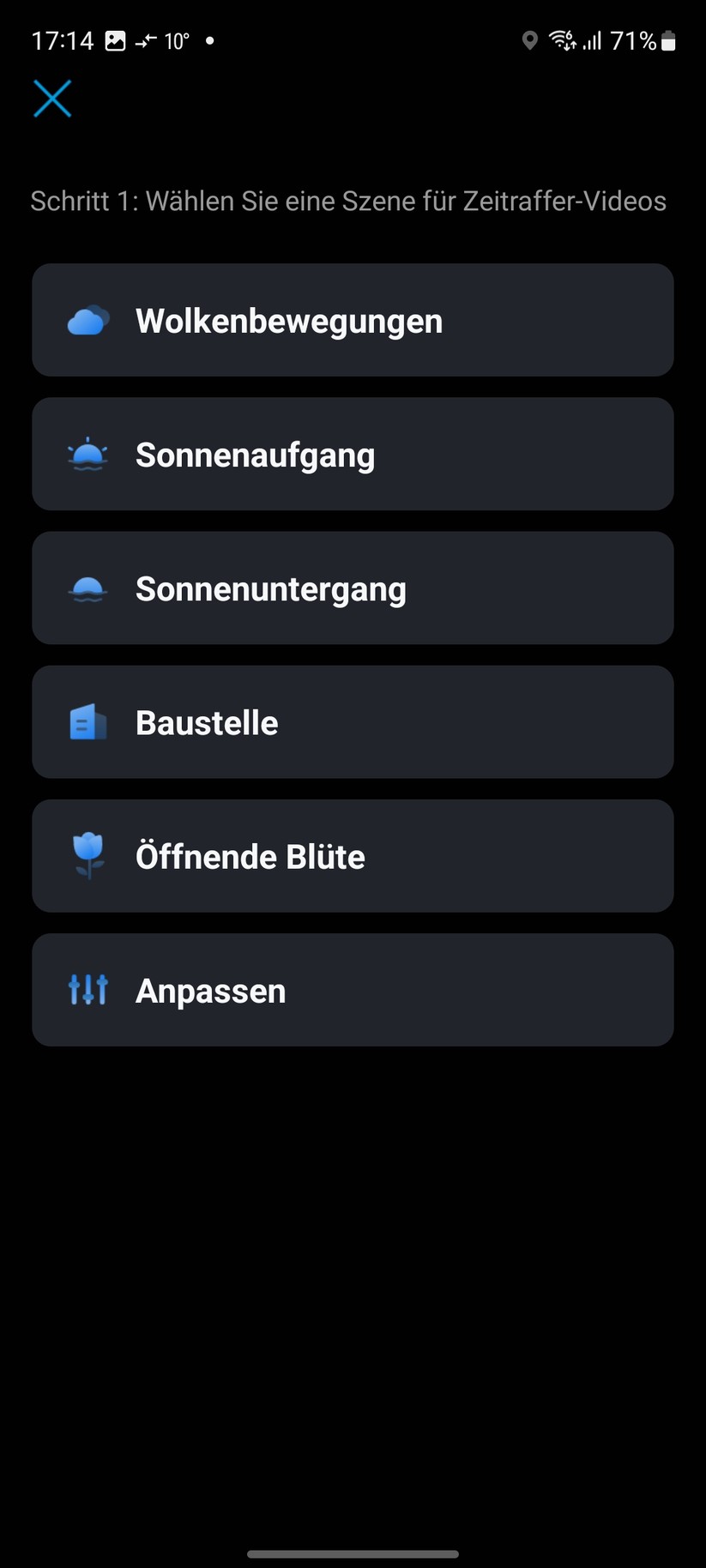Open the Baustelle timelapse scene

pyautogui.click(x=353, y=721)
